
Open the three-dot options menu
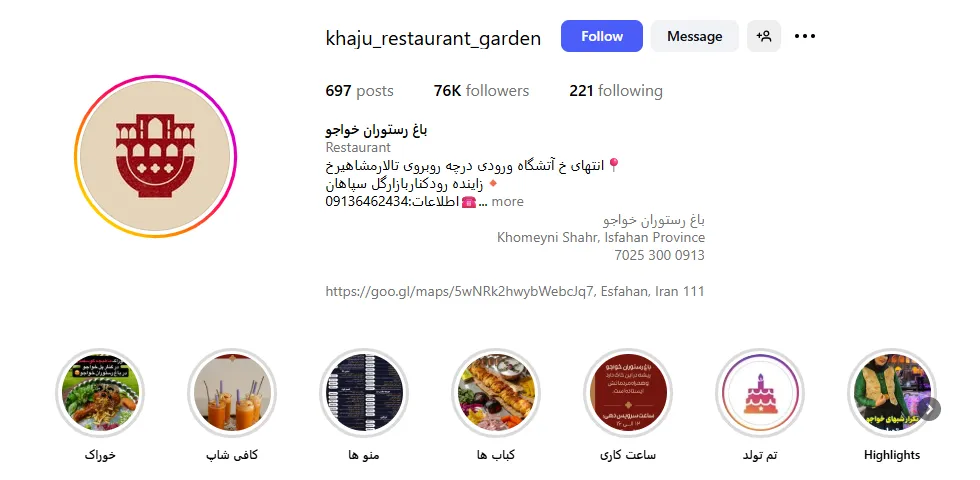coord(805,36)
